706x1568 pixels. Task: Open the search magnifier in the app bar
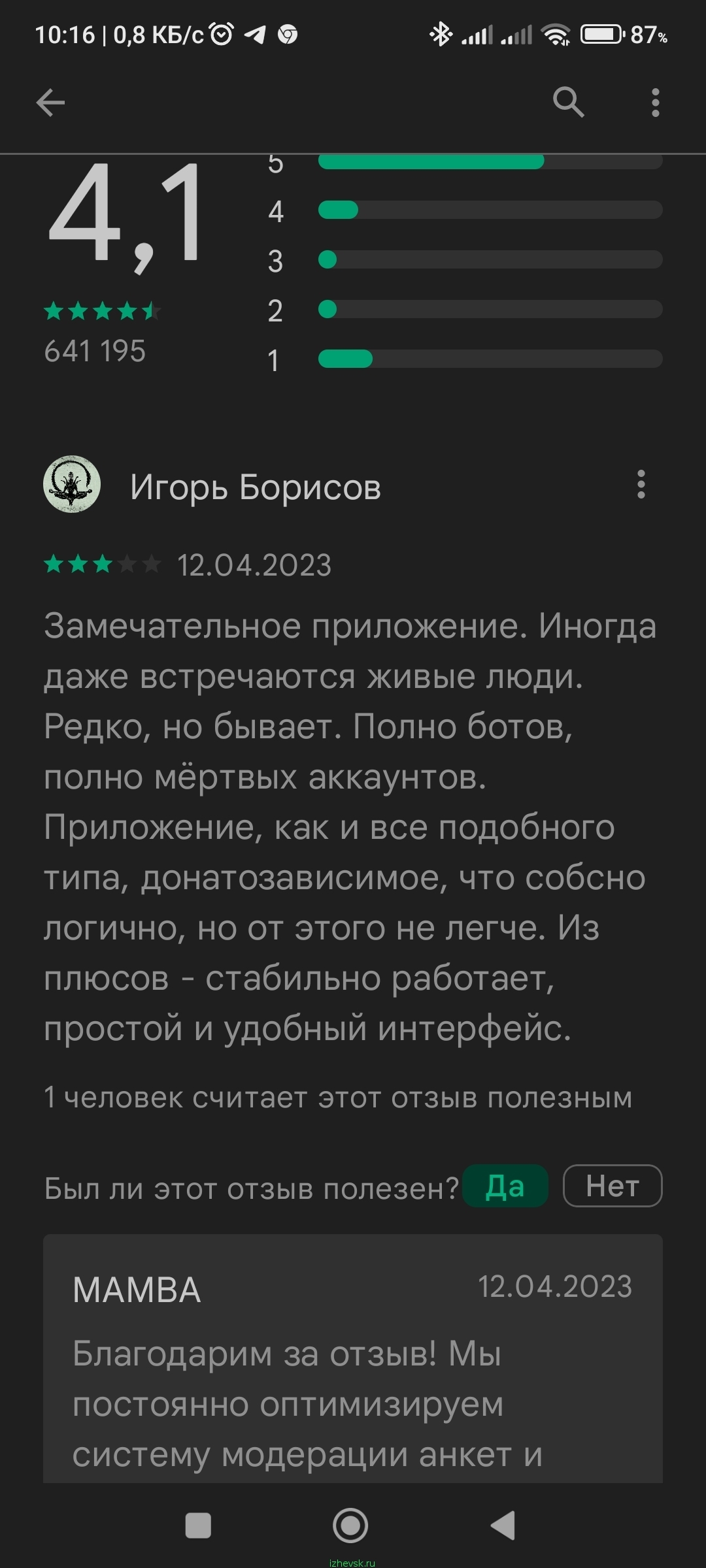coord(568,103)
